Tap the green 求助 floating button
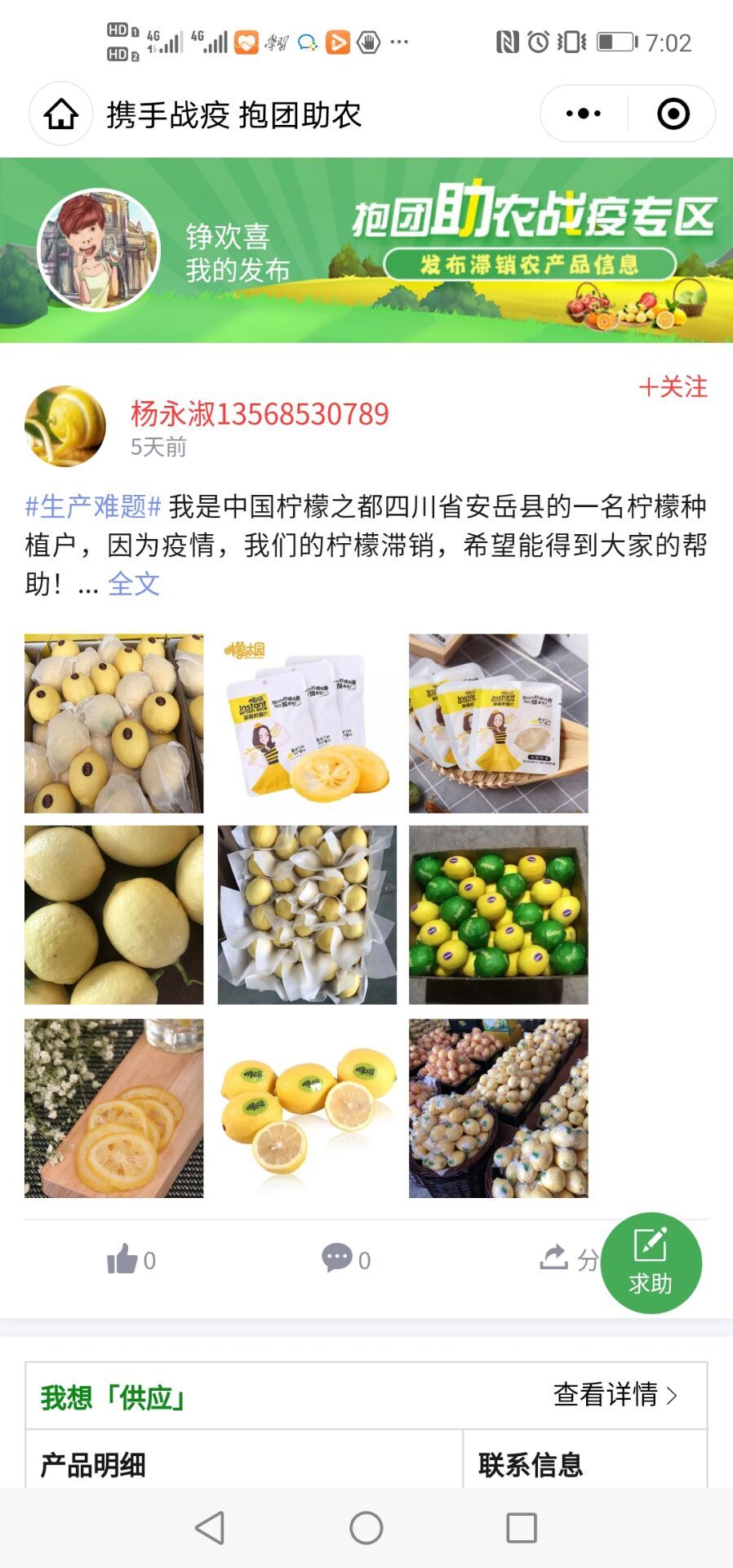The width and height of the screenshot is (733, 1568). tap(651, 1263)
